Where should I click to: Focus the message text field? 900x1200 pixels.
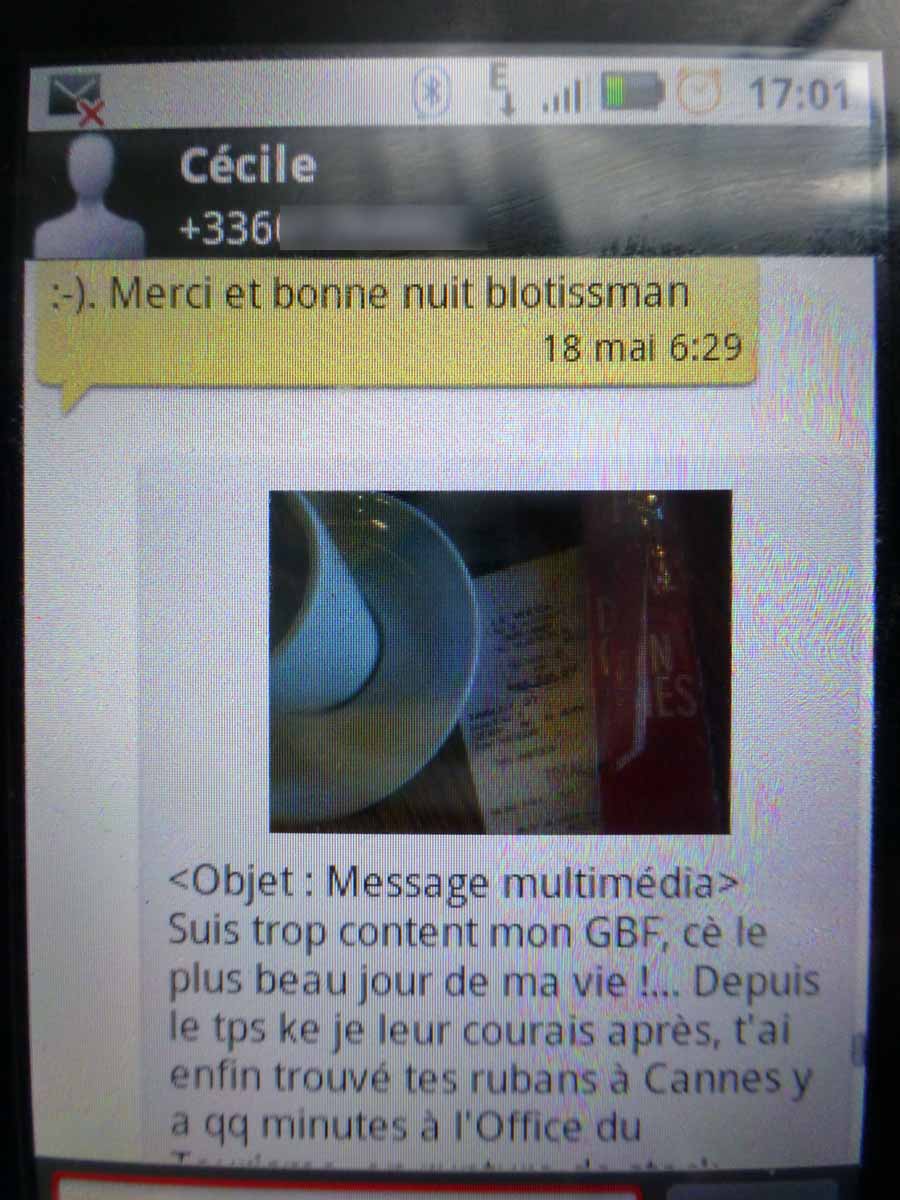(345, 1188)
